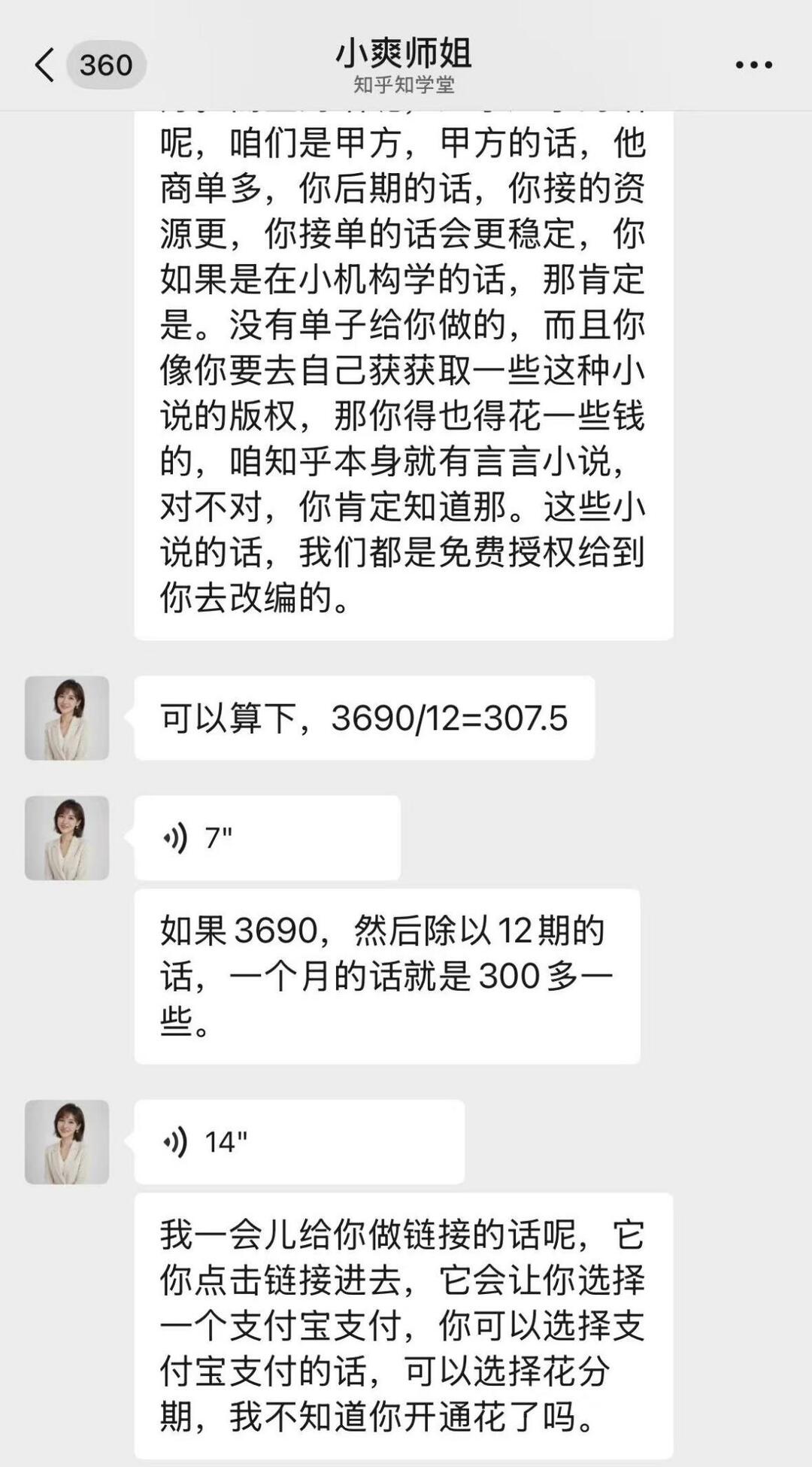Image resolution: width=812 pixels, height=1467 pixels.
Task: Play the 7-second voice message
Action: [x=266, y=837]
